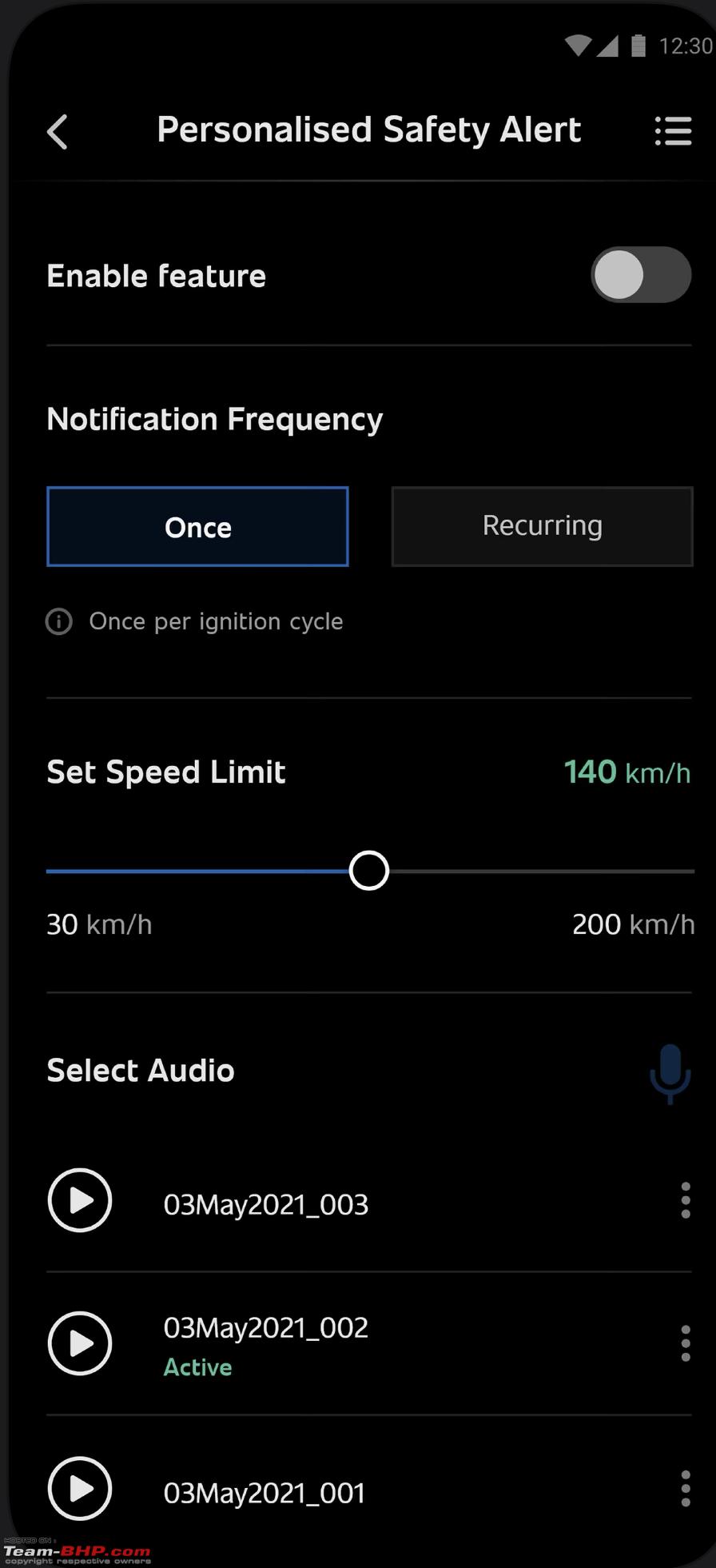
Task: Select the 03May2021_001 audio row
Action: pos(369,1488)
